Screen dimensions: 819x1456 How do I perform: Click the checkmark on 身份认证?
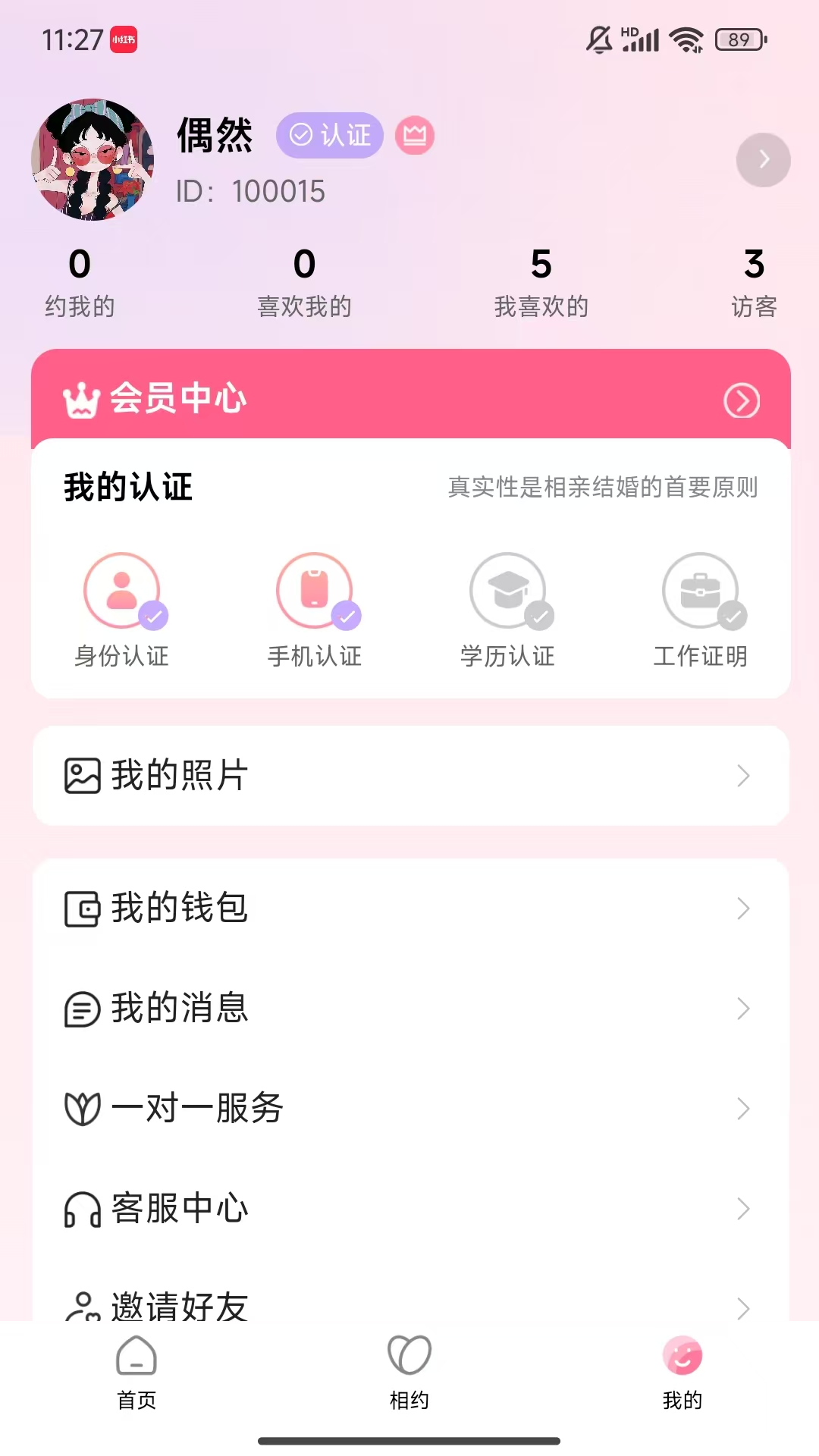(153, 616)
